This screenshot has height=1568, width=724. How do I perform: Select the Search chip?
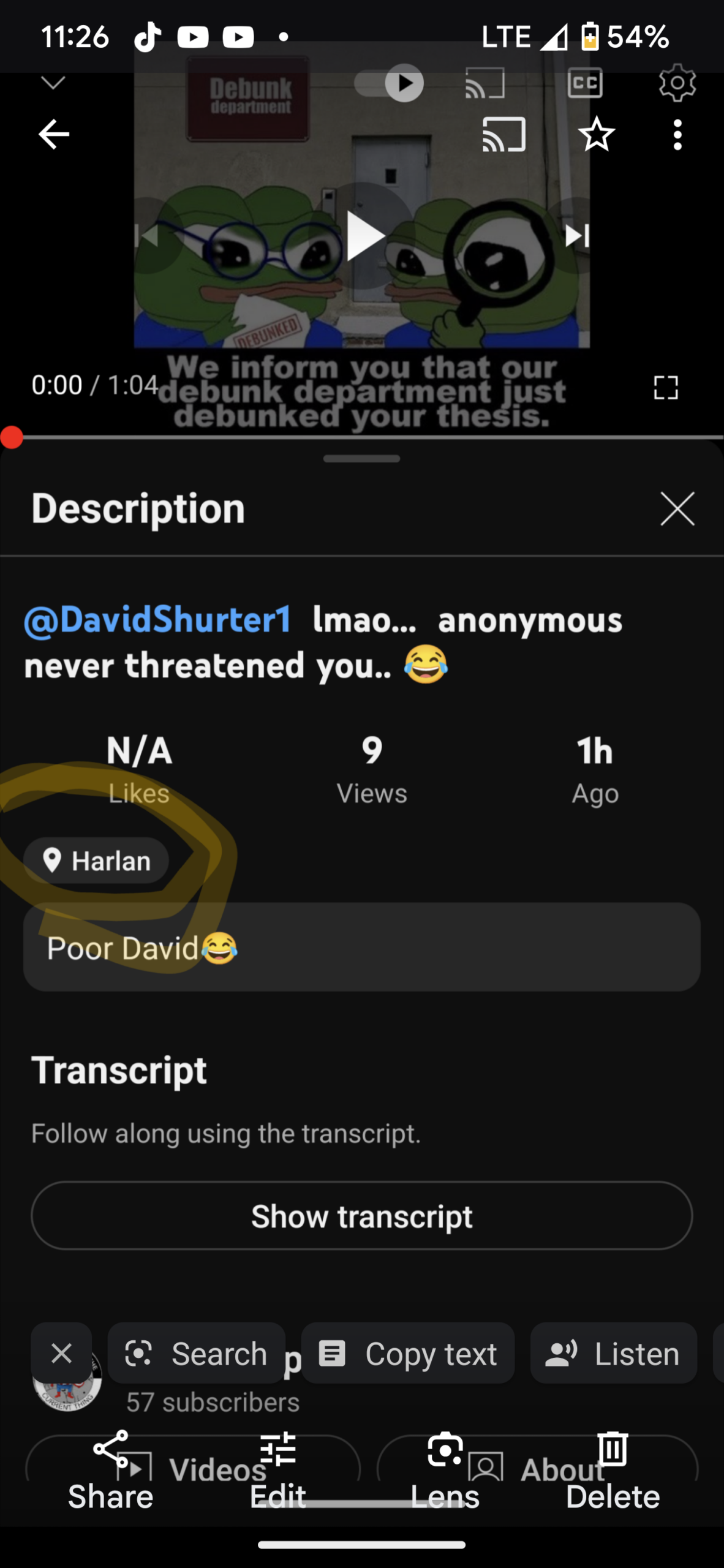(197, 1353)
